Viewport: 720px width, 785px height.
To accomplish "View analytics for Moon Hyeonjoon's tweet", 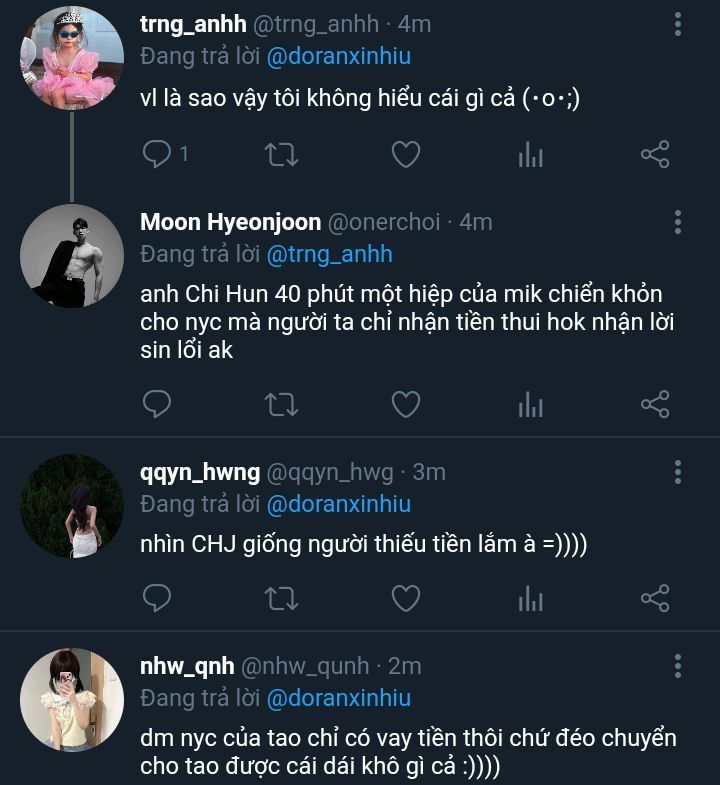I will (530, 404).
